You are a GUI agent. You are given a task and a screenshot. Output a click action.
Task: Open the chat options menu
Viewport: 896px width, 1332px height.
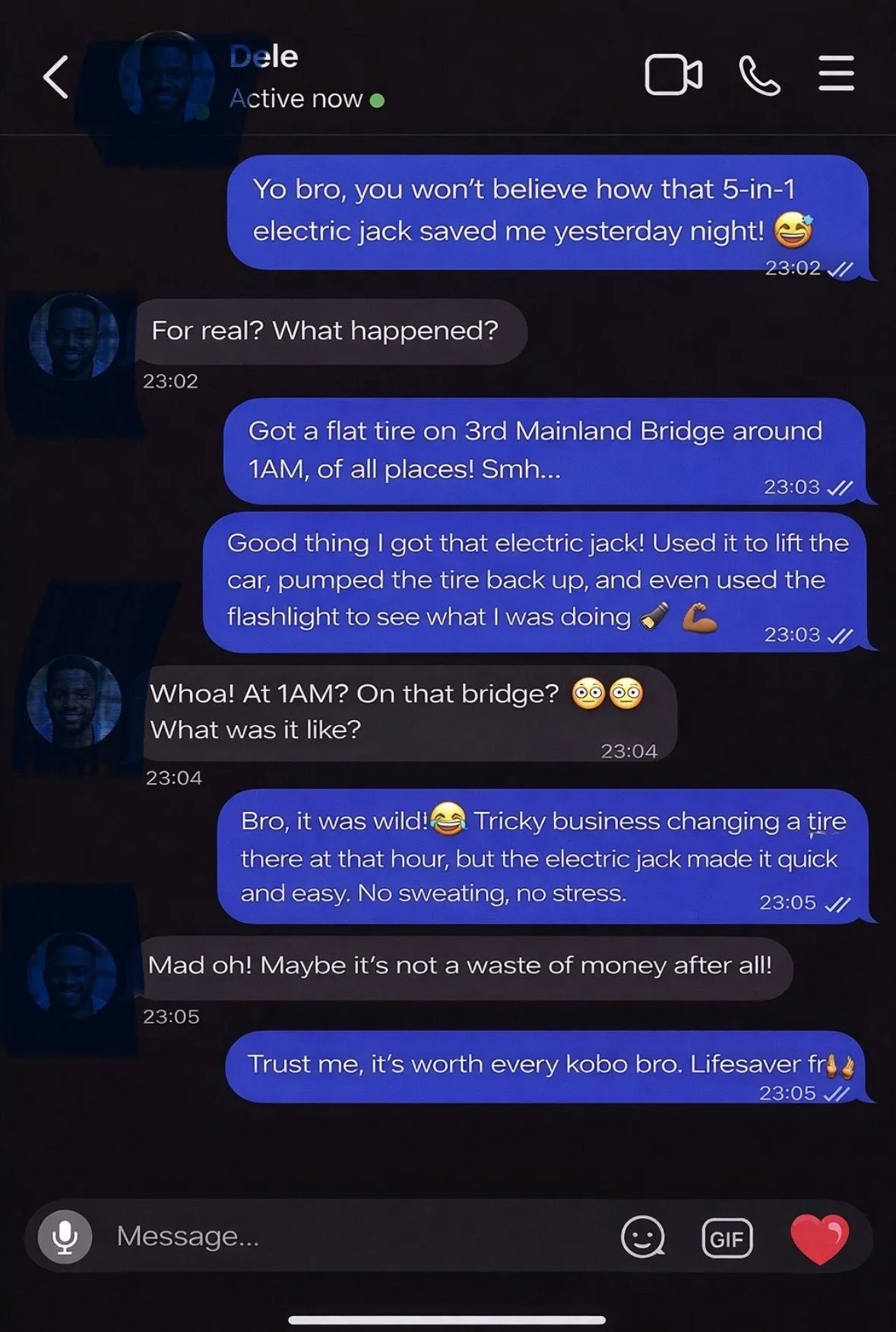[836, 75]
